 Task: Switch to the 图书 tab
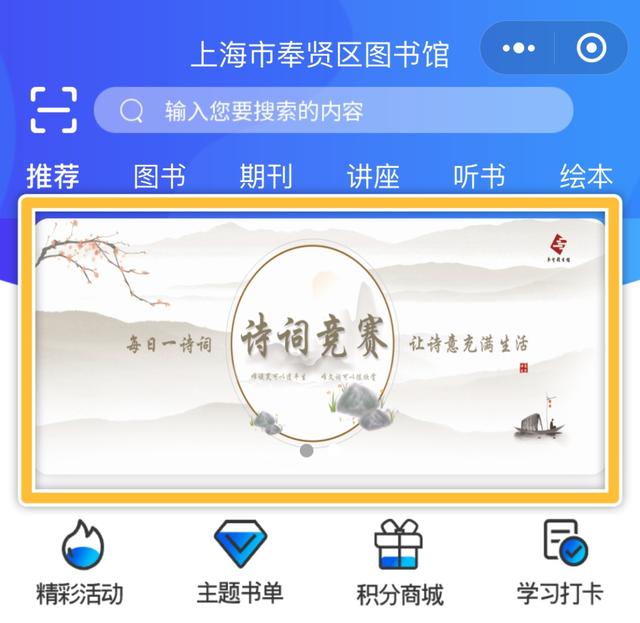click(x=160, y=177)
